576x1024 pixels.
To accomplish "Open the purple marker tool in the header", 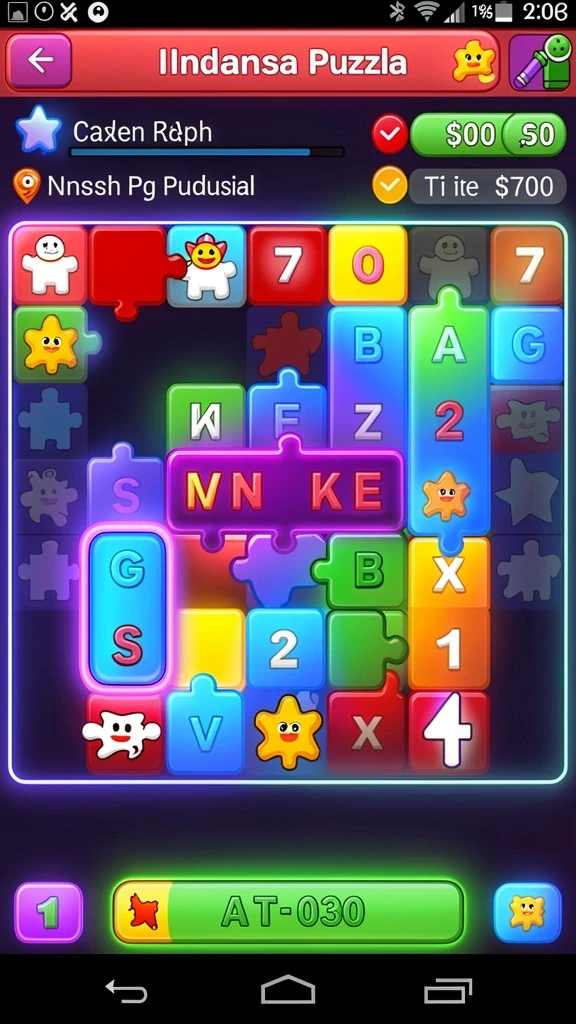I will [x=539, y=61].
